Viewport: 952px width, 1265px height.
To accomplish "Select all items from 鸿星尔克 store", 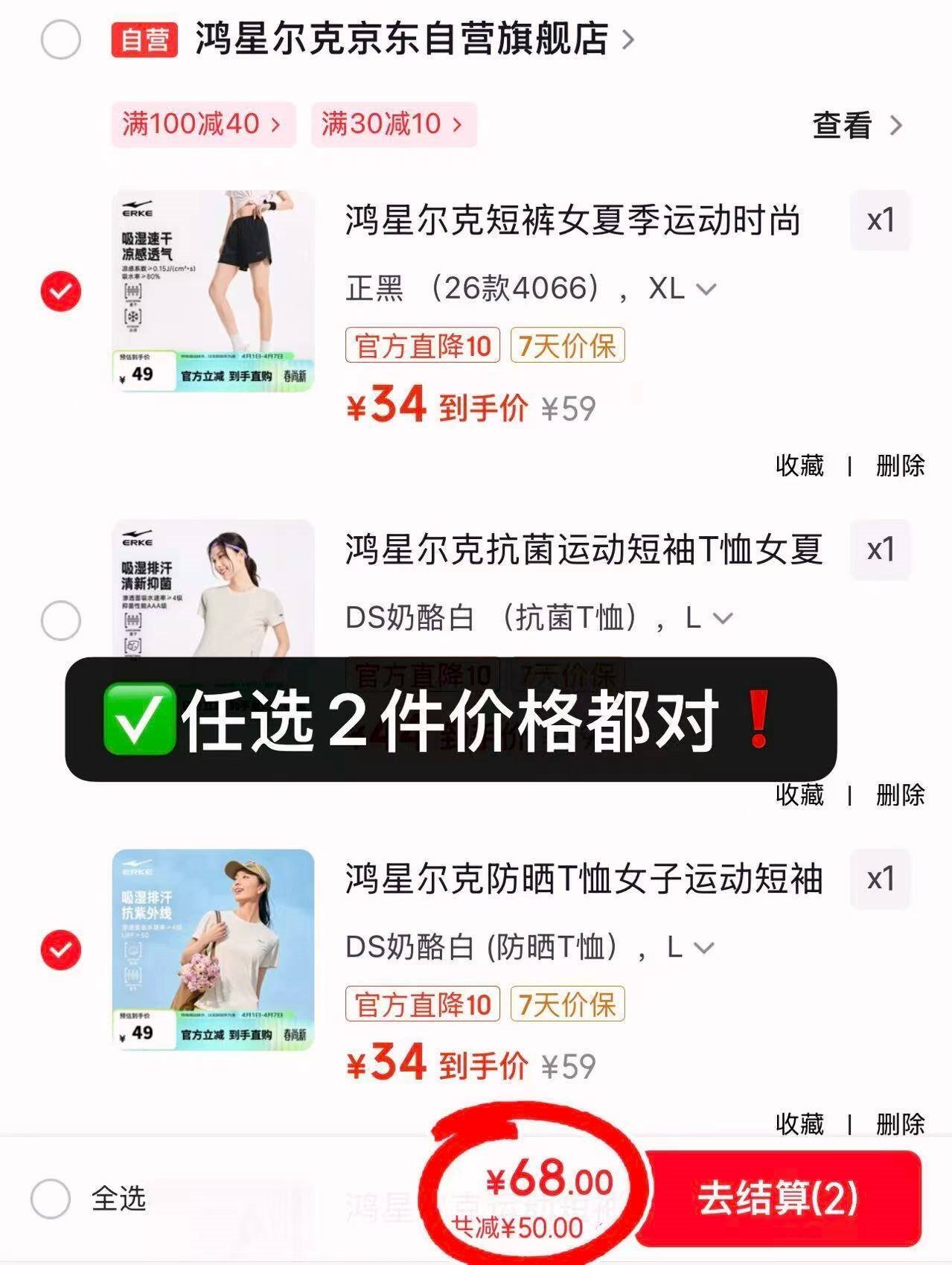I will coord(60,39).
